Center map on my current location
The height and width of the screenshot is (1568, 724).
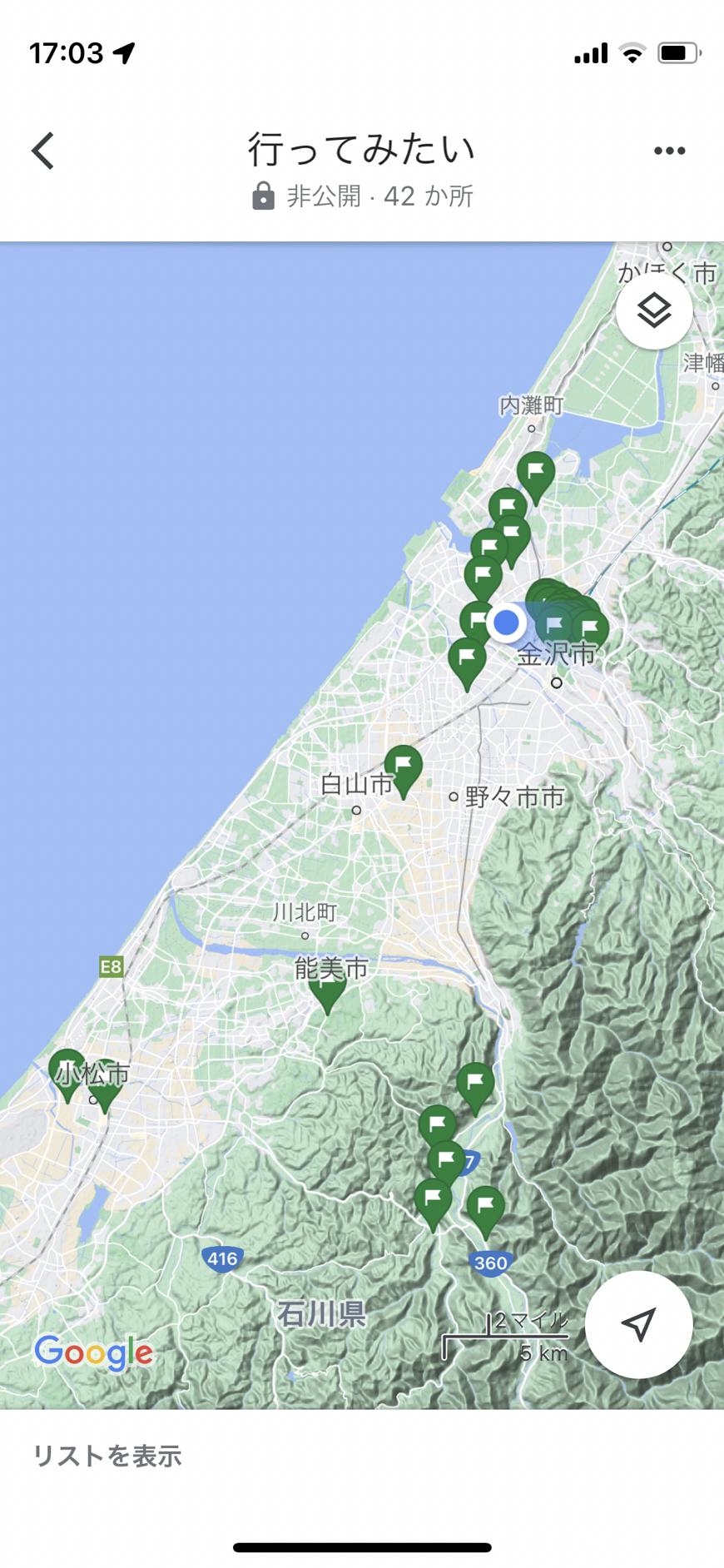click(x=638, y=1324)
